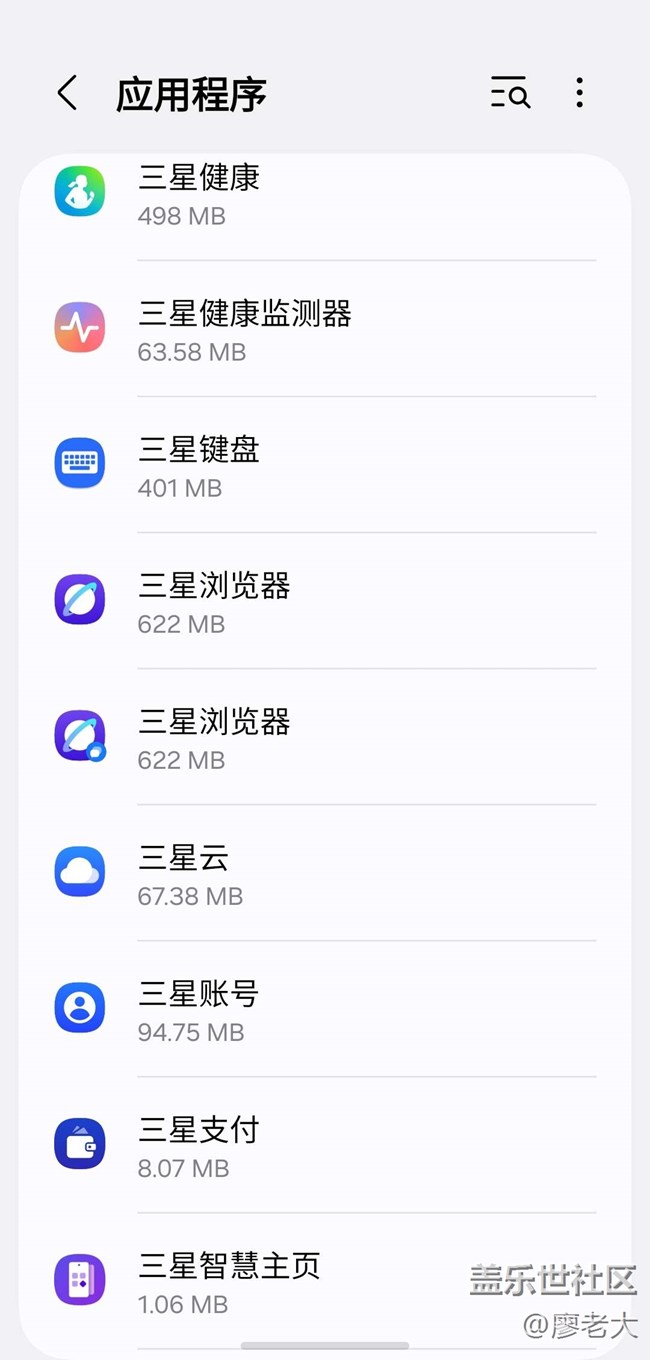
Task: Tap the 三星支付 row
Action: (325, 1146)
